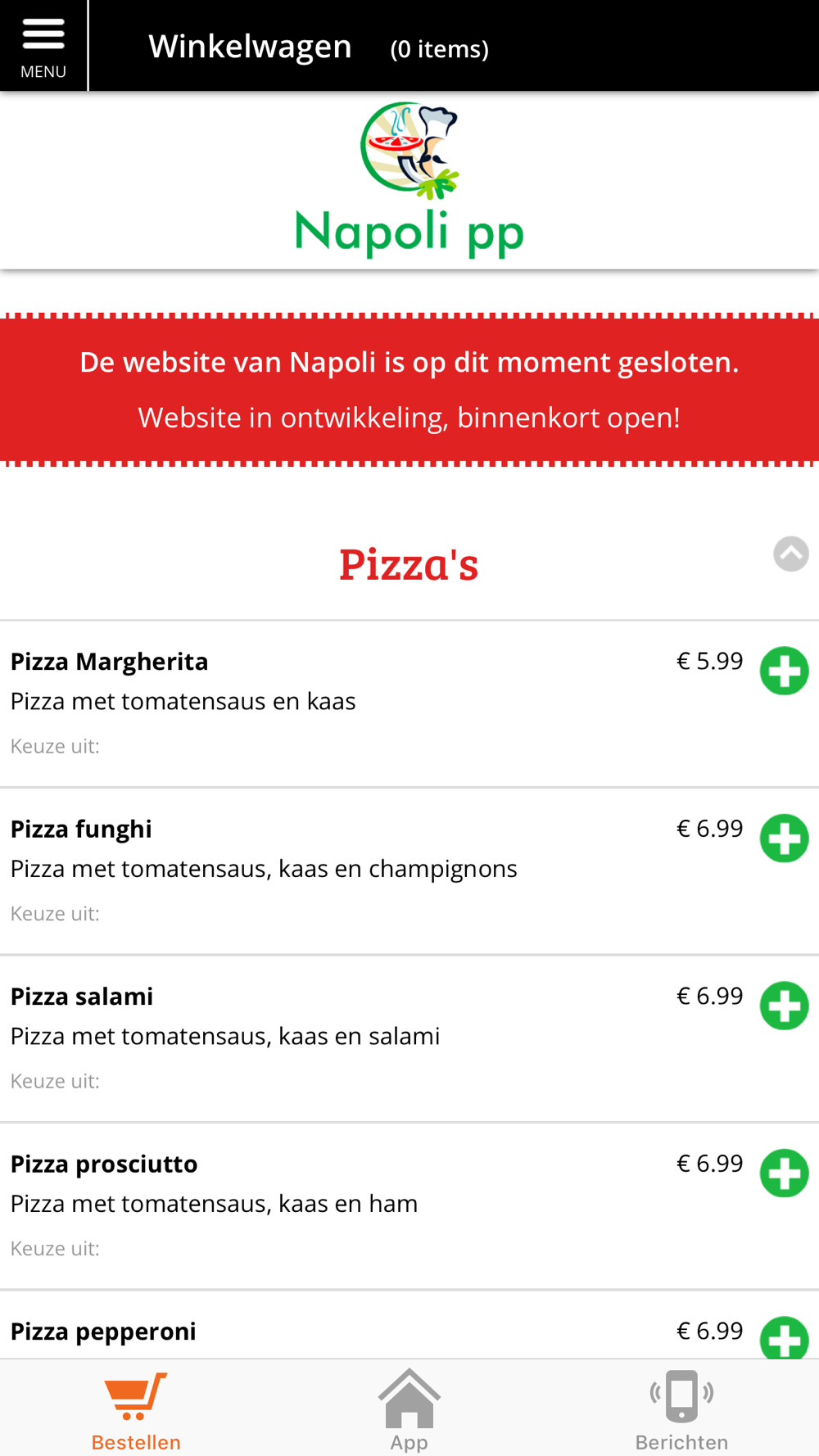Open the MENU drawer button
The image size is (819, 1456).
[43, 46]
